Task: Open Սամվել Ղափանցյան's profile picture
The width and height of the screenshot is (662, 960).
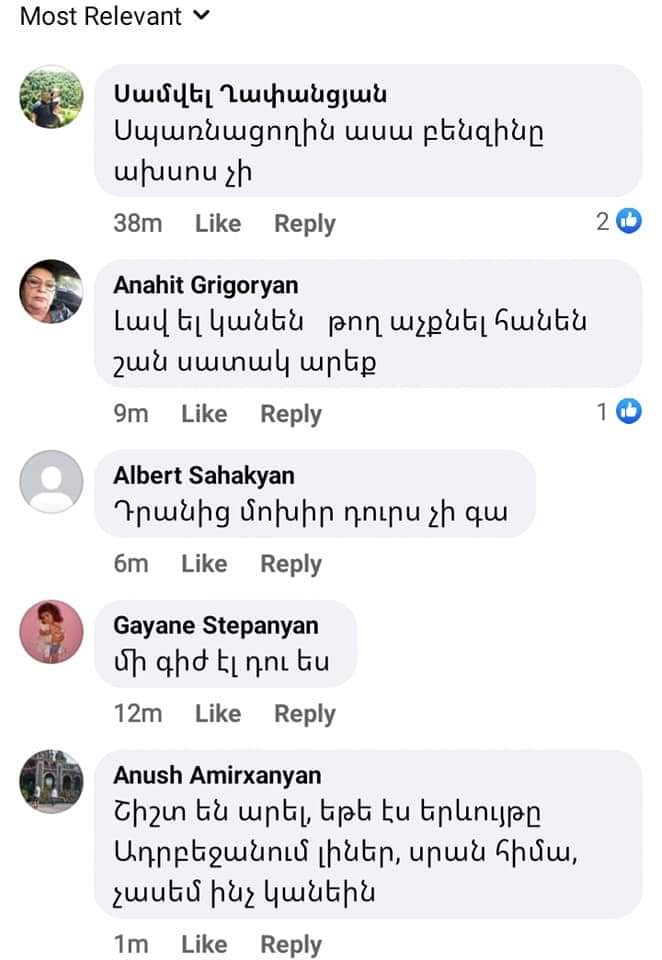Action: pos(52,97)
